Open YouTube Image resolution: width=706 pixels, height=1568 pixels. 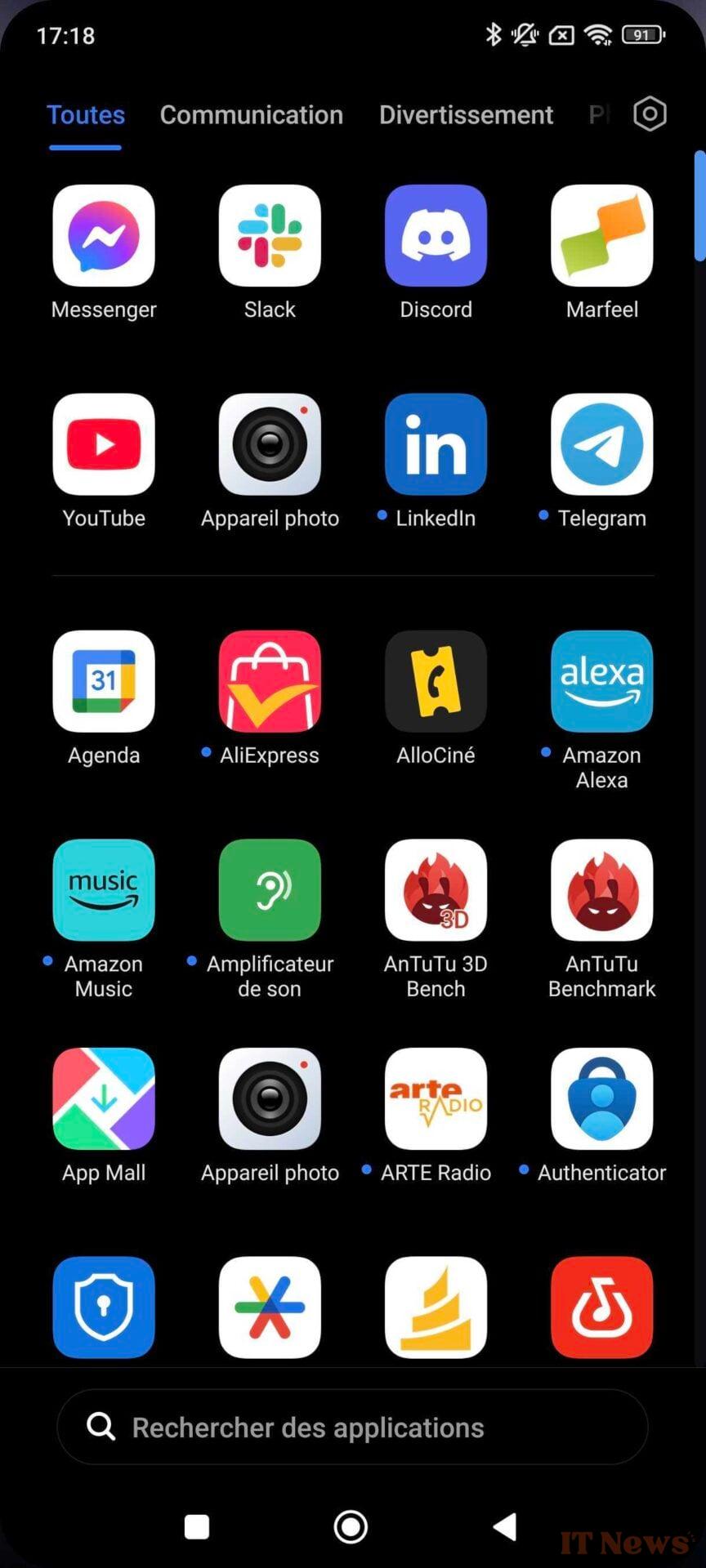(104, 445)
